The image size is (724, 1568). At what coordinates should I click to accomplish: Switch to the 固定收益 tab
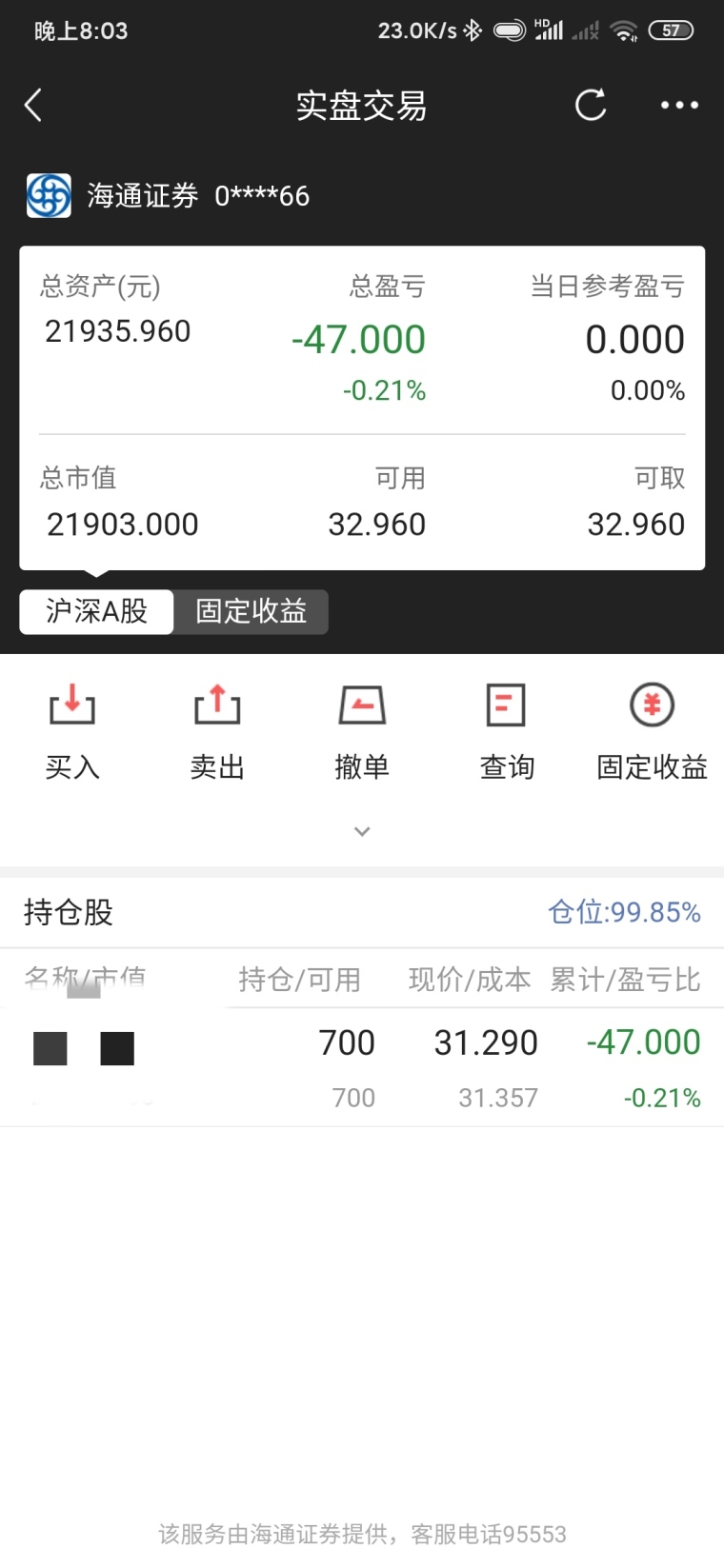tap(251, 611)
